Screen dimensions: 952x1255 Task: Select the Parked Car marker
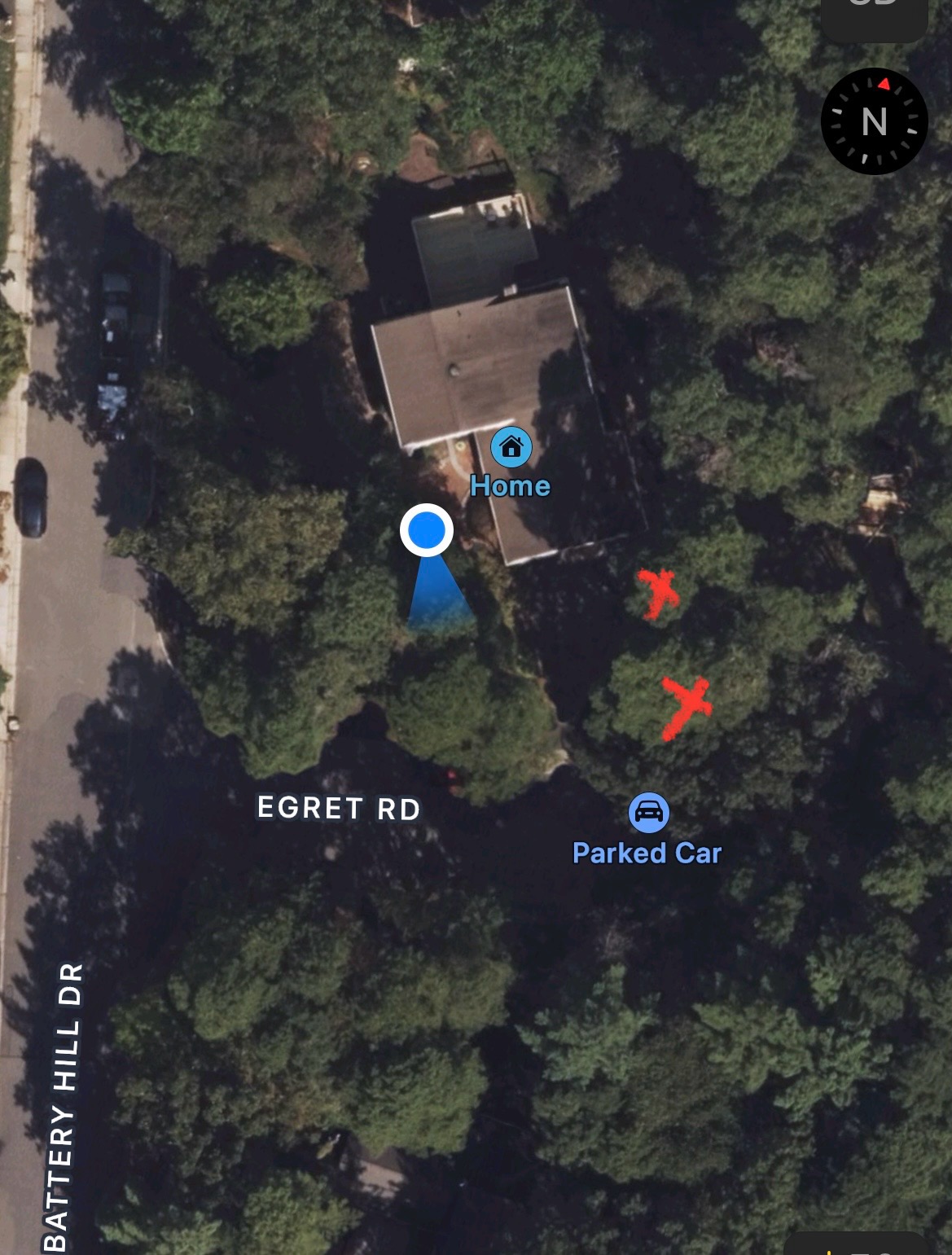click(x=648, y=813)
